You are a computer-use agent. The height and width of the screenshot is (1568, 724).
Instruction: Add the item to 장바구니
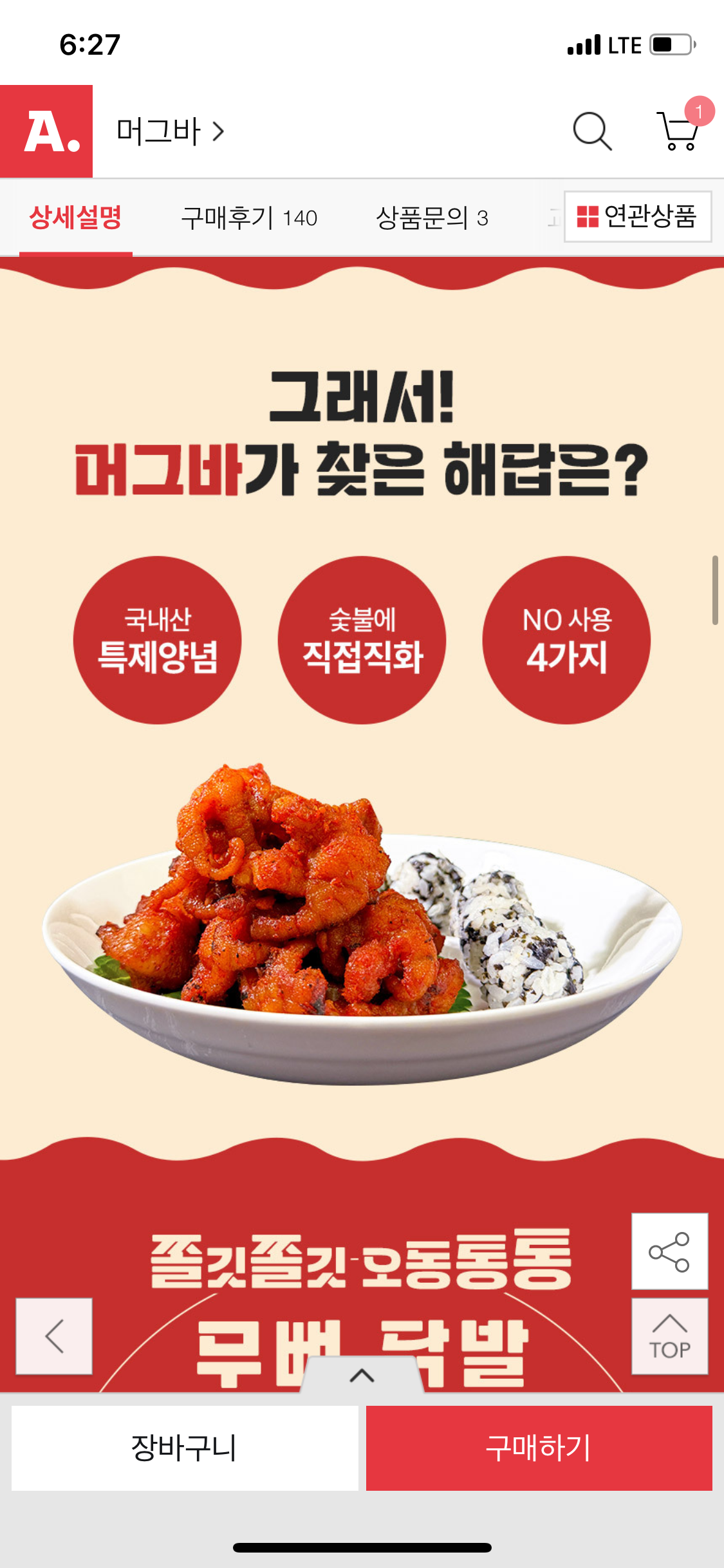point(185,1448)
